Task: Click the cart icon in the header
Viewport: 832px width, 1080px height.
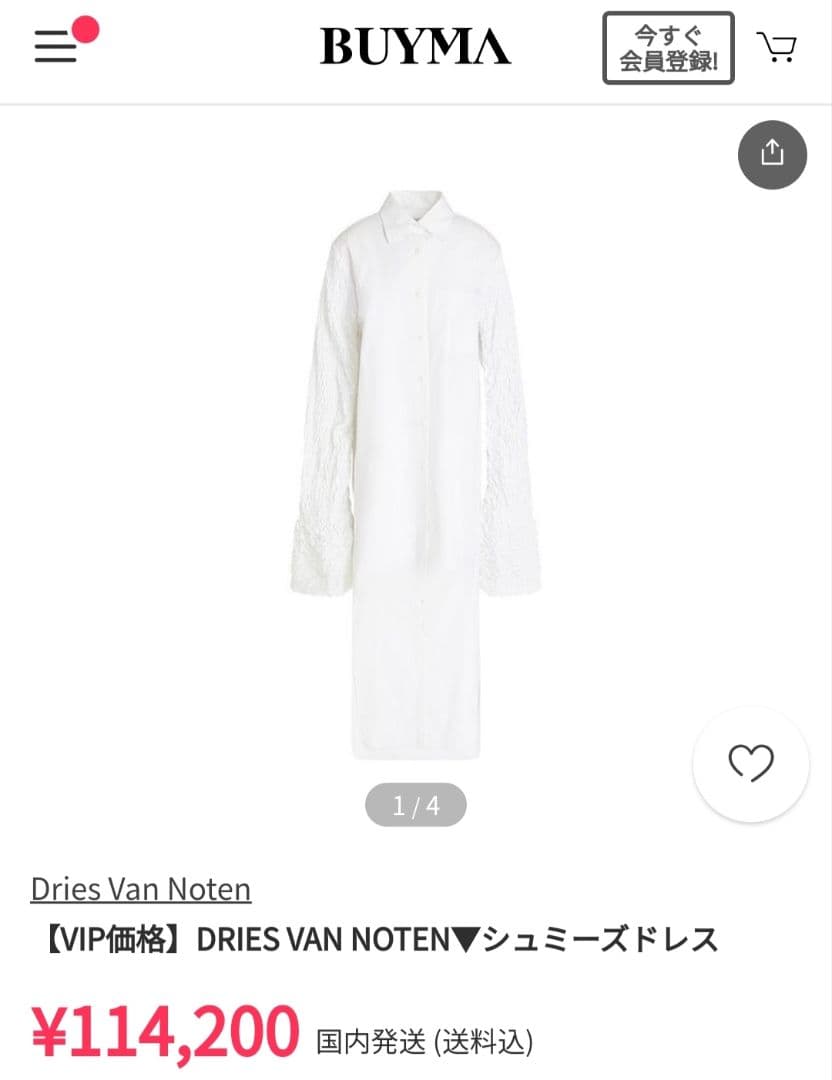Action: [779, 47]
